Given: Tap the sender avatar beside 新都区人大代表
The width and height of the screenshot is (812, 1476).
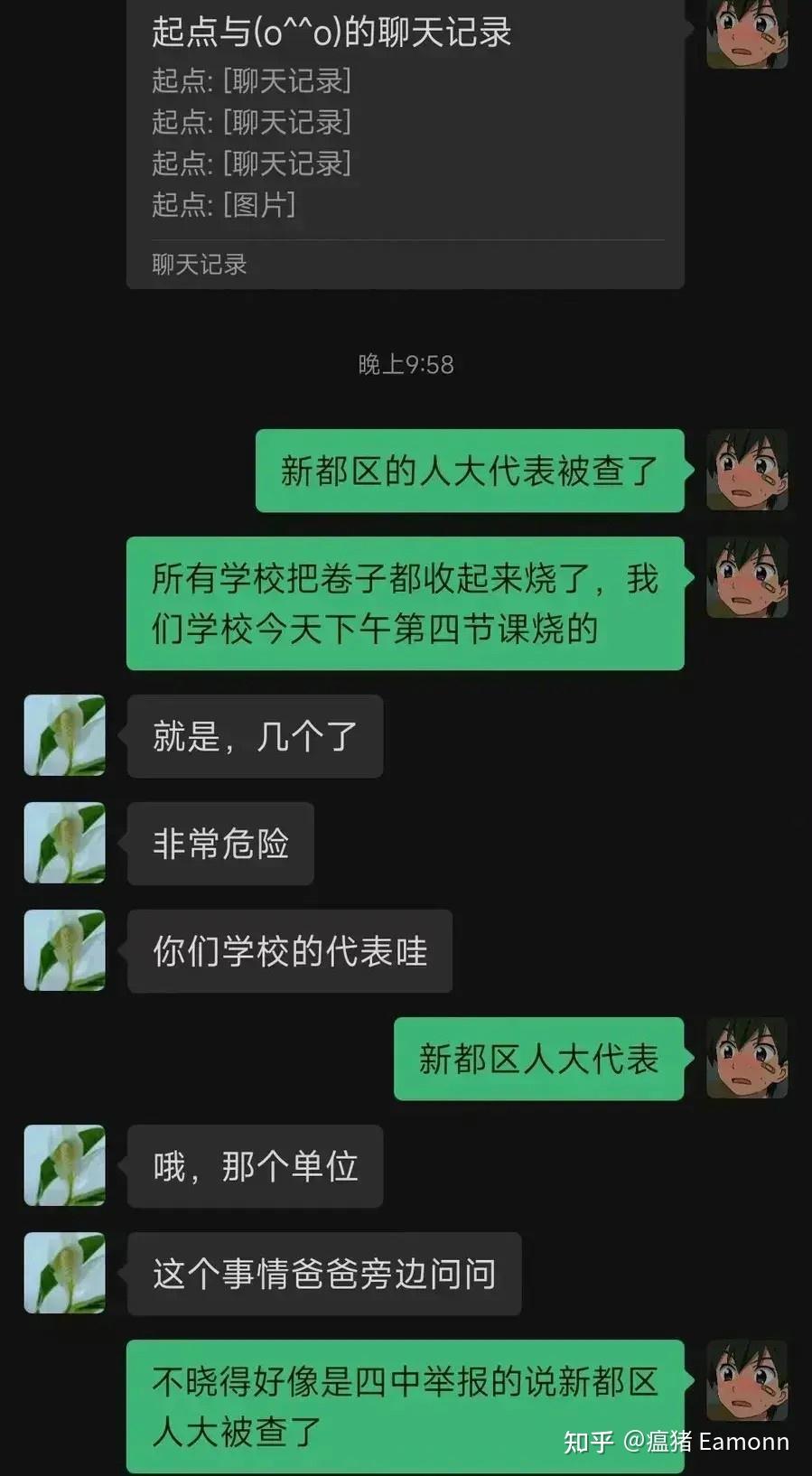Looking at the screenshot, I should pyautogui.click(x=747, y=1058).
